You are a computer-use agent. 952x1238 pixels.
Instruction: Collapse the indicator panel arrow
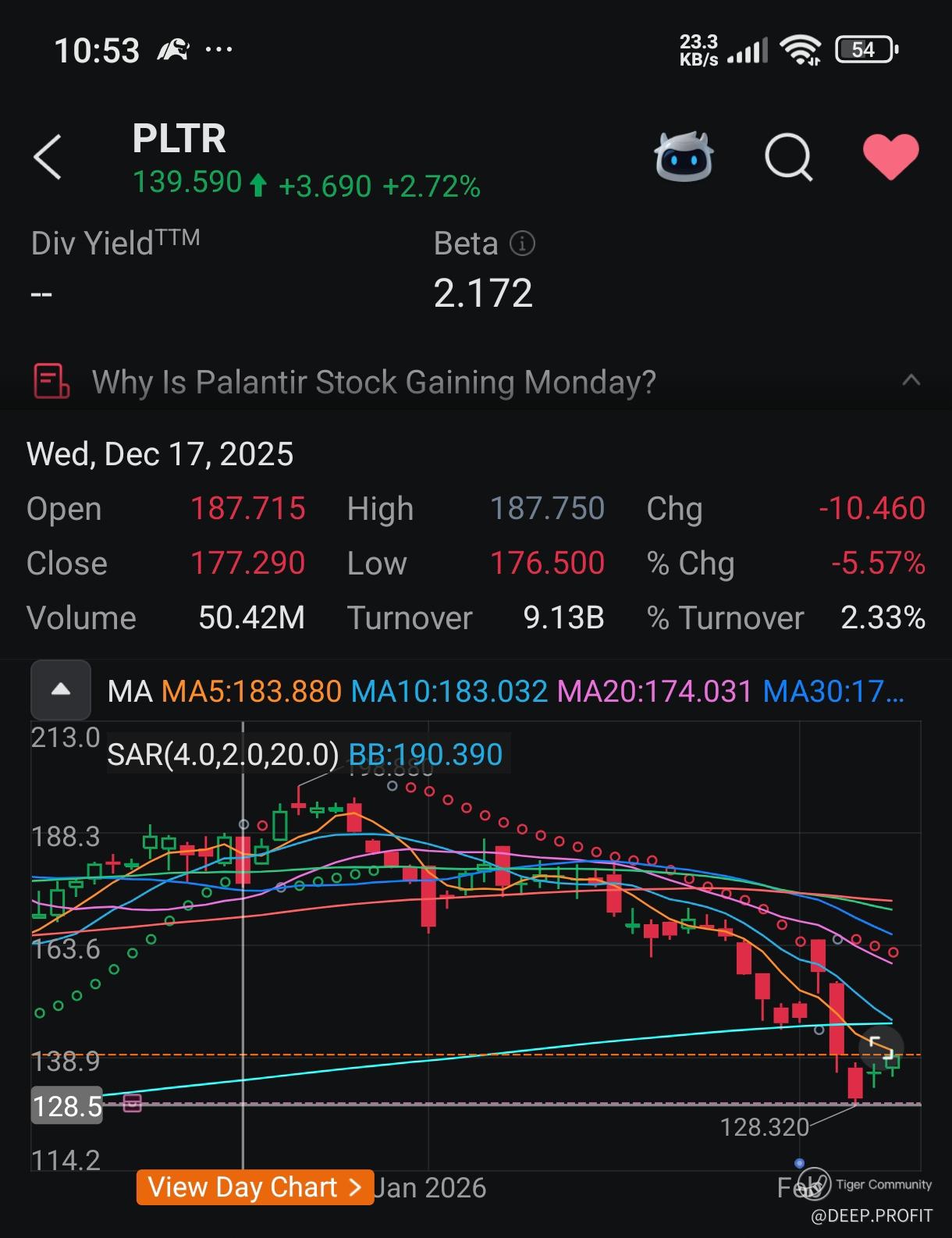click(x=61, y=690)
